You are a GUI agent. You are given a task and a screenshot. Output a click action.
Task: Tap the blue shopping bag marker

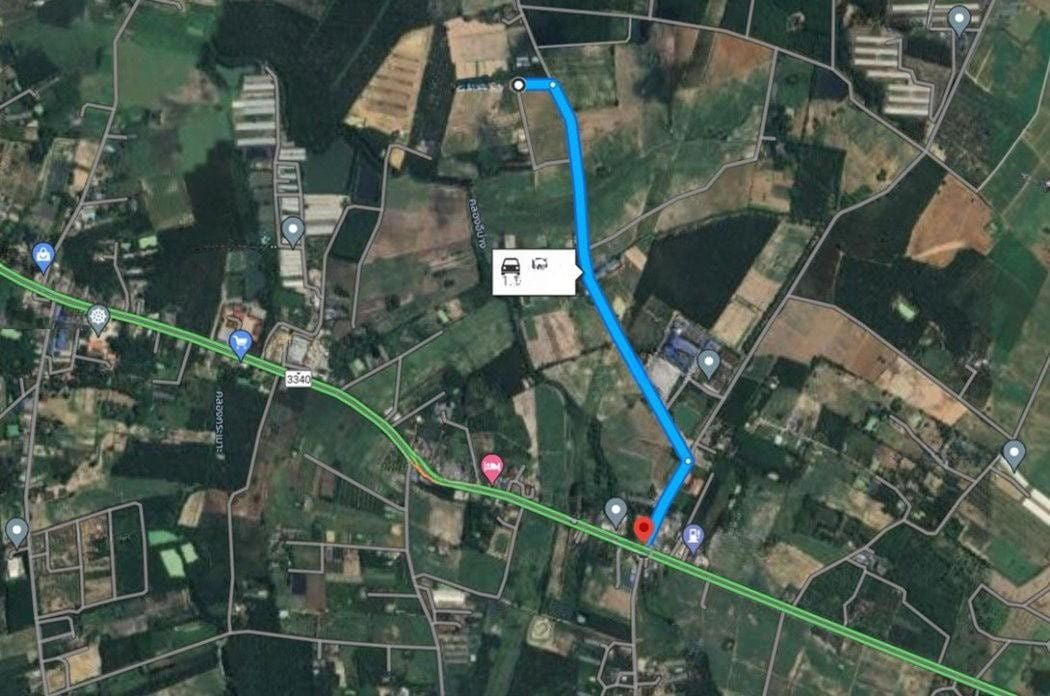(43, 257)
